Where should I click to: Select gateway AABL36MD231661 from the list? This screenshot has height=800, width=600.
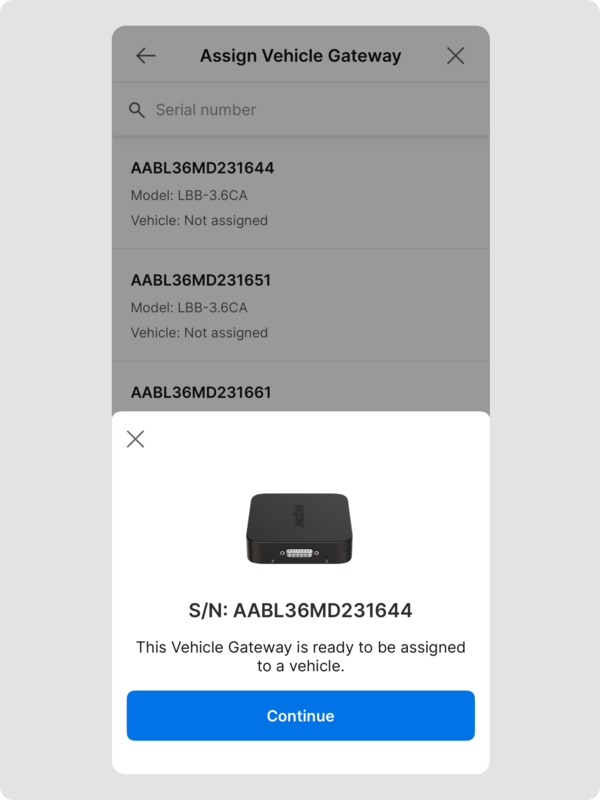tap(300, 392)
